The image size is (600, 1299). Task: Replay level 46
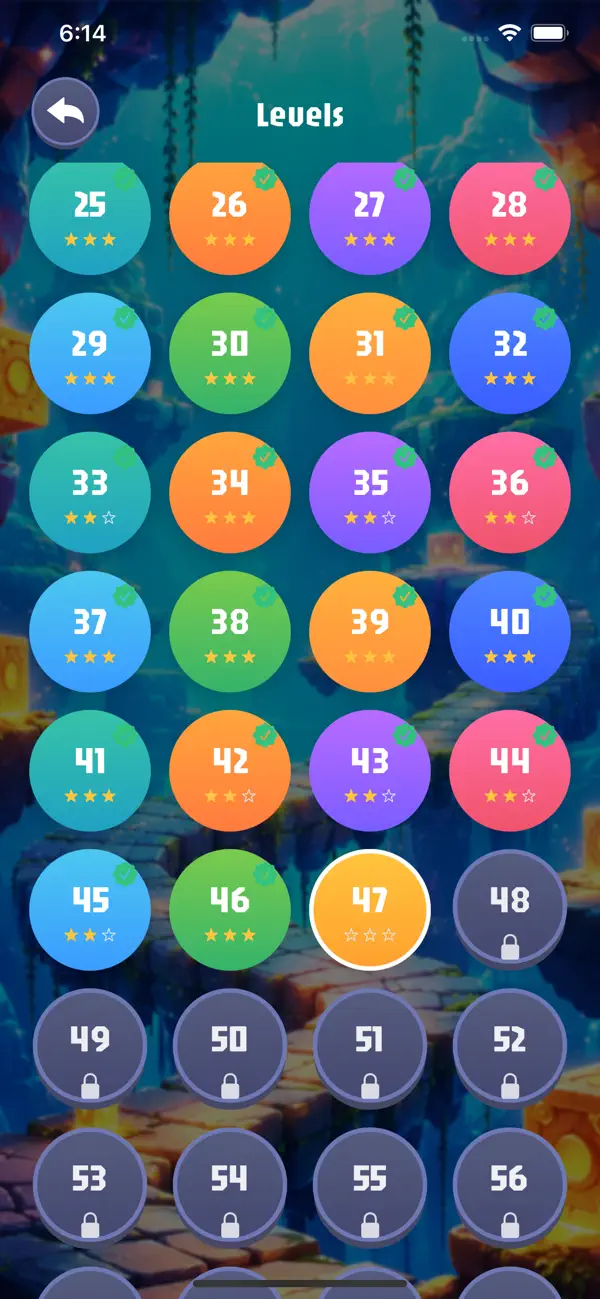[x=230, y=910]
